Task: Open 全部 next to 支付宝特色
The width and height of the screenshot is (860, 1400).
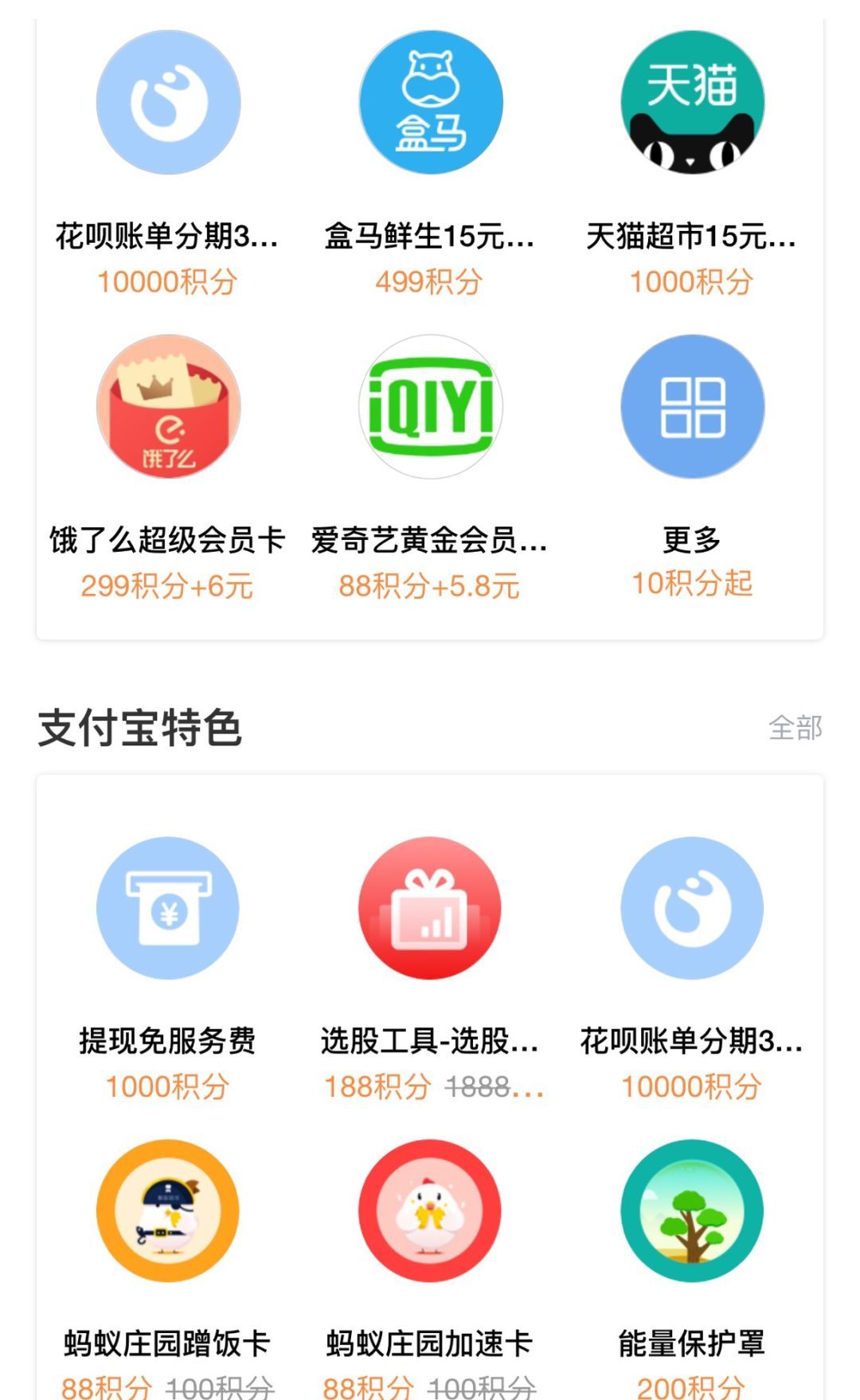Action: tap(795, 728)
